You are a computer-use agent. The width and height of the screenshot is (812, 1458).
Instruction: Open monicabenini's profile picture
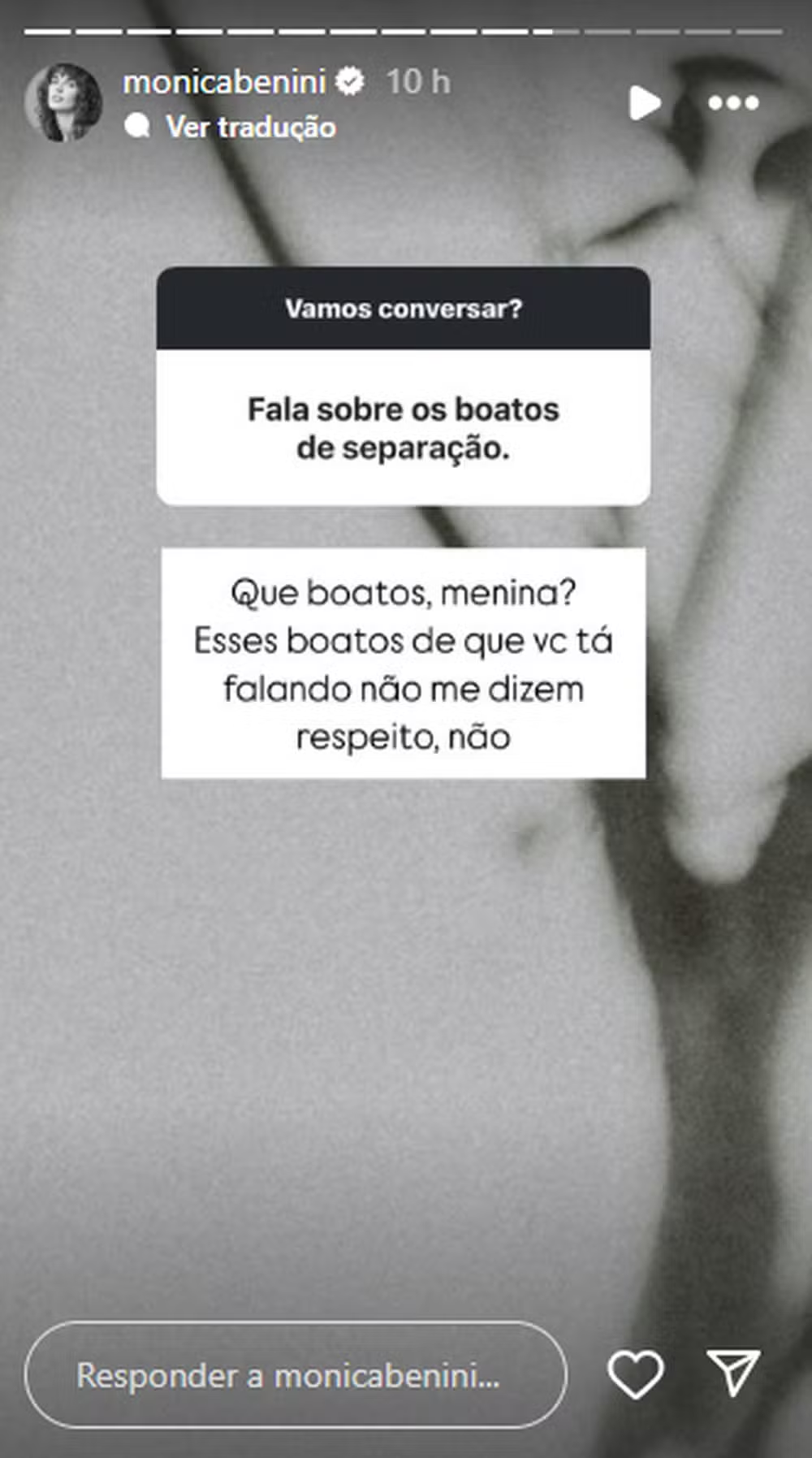tap(63, 102)
